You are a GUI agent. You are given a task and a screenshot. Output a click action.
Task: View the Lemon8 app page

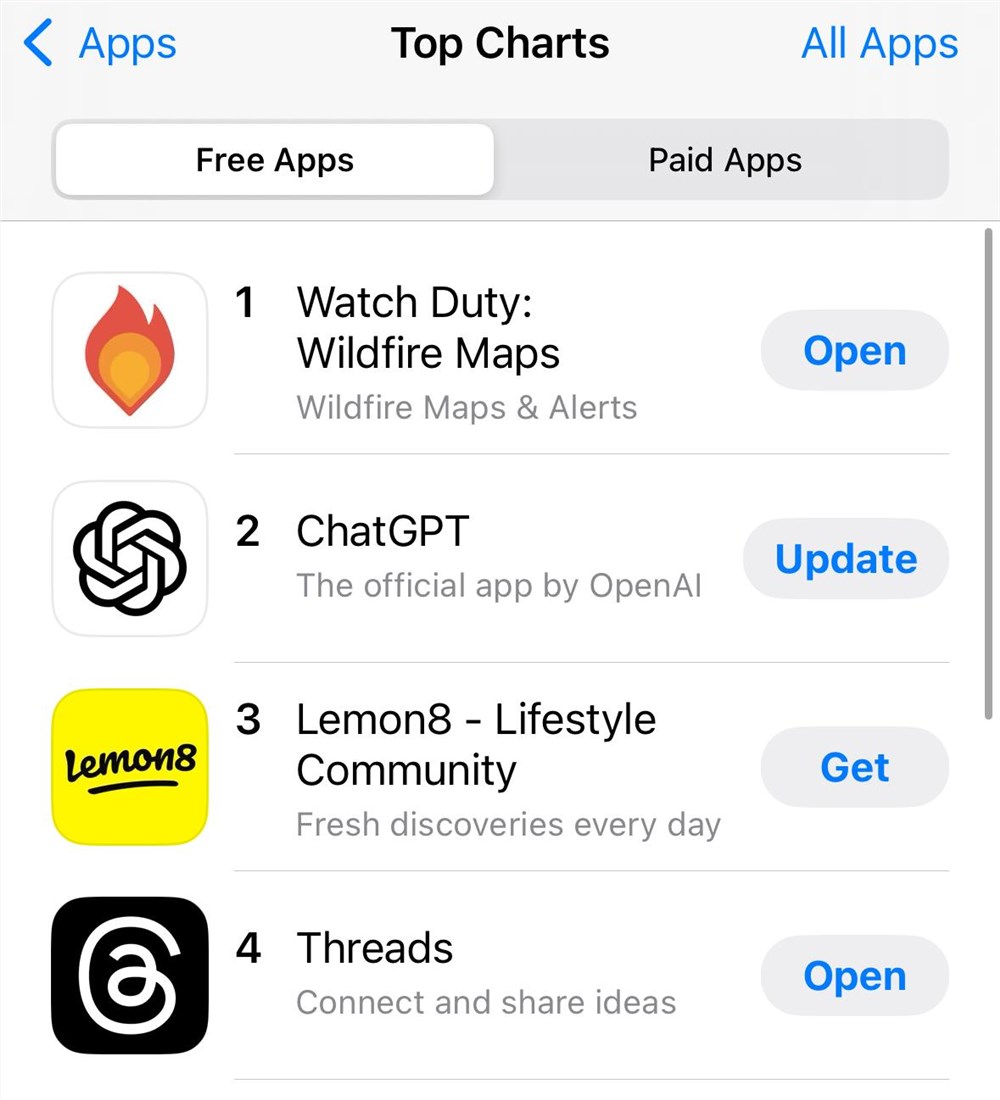point(475,745)
